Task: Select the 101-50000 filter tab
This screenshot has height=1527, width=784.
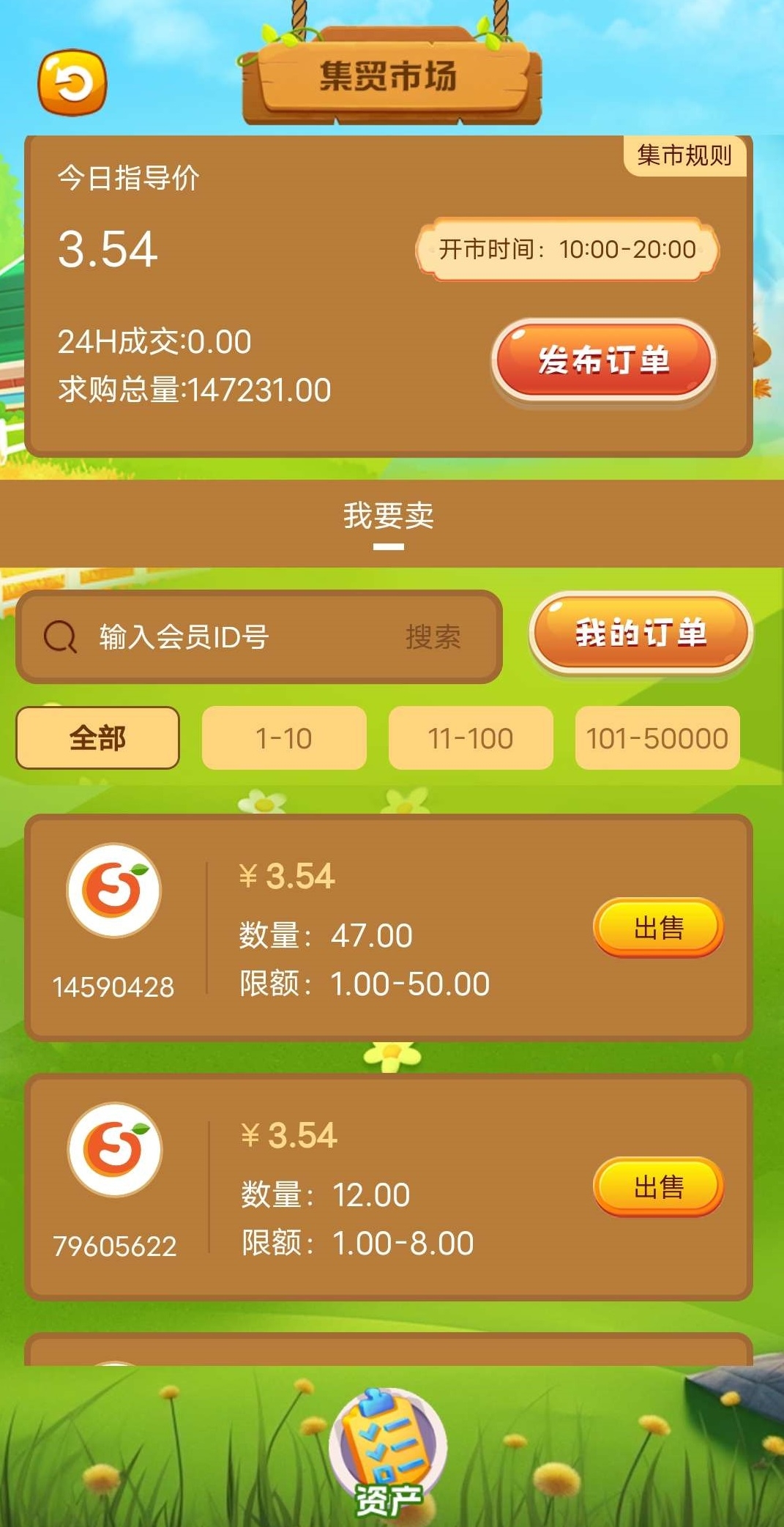Action: point(657,738)
